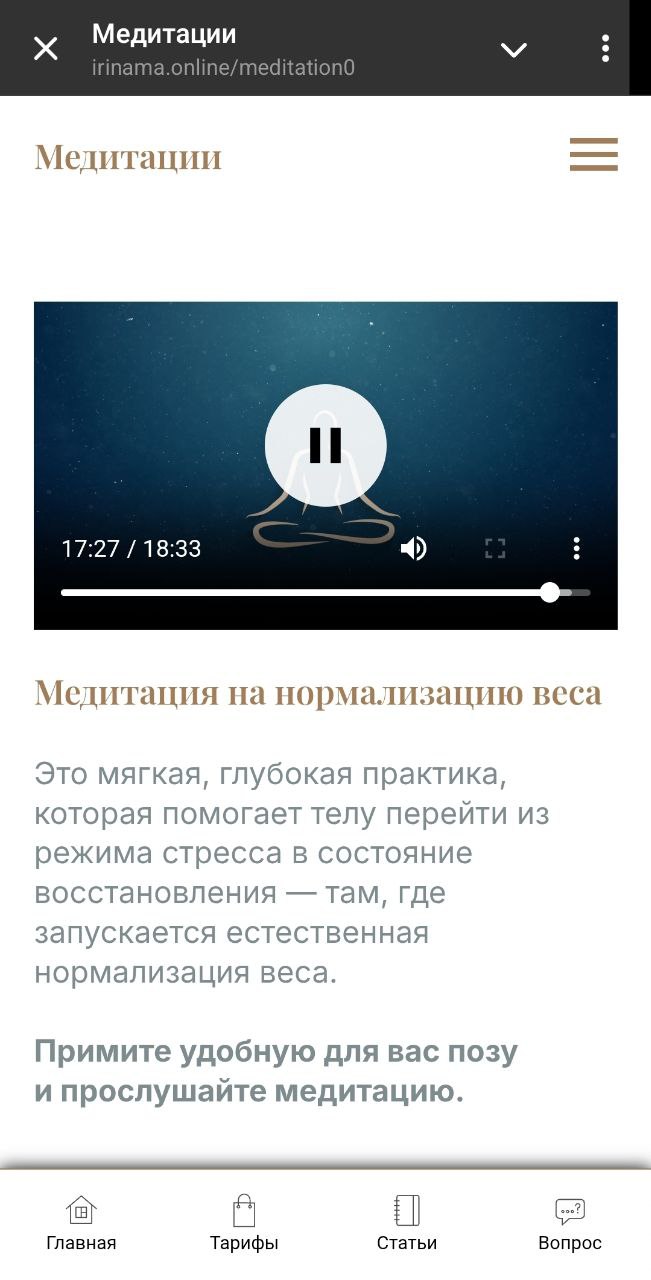This screenshot has height=1280, width=651.
Task: Go to the Главная tab
Action: click(x=81, y=1223)
